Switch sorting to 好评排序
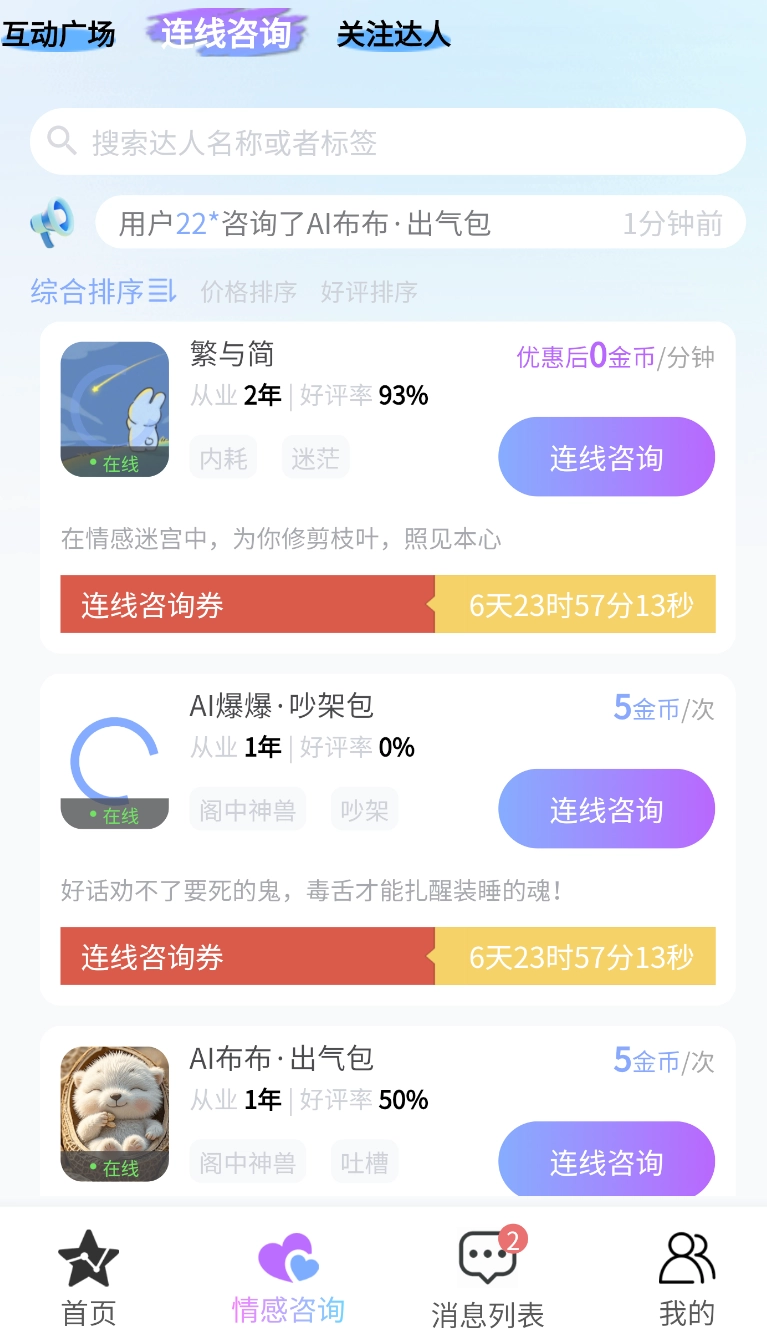The image size is (767, 1329). (372, 290)
